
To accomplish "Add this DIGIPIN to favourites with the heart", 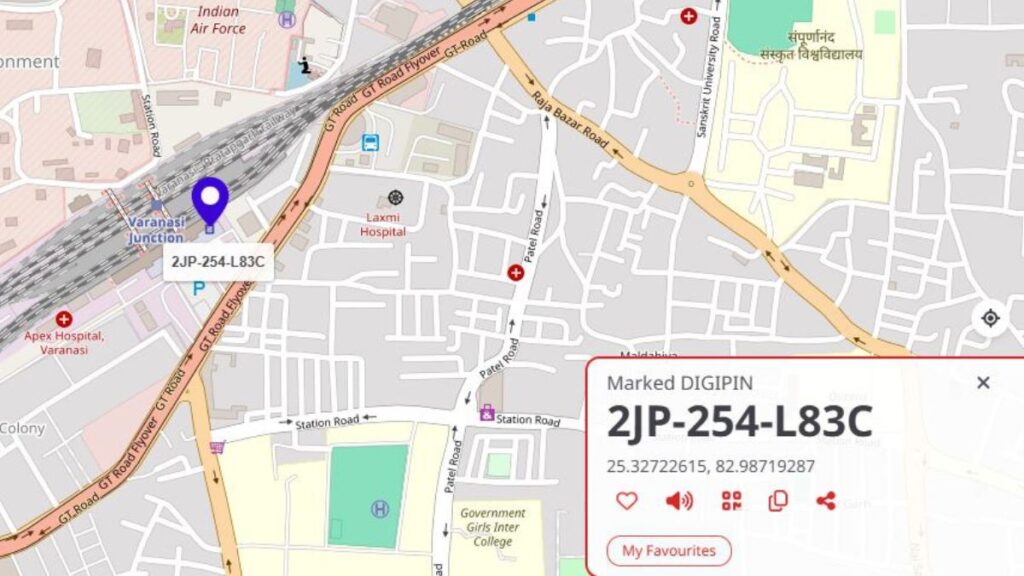I will [x=627, y=501].
